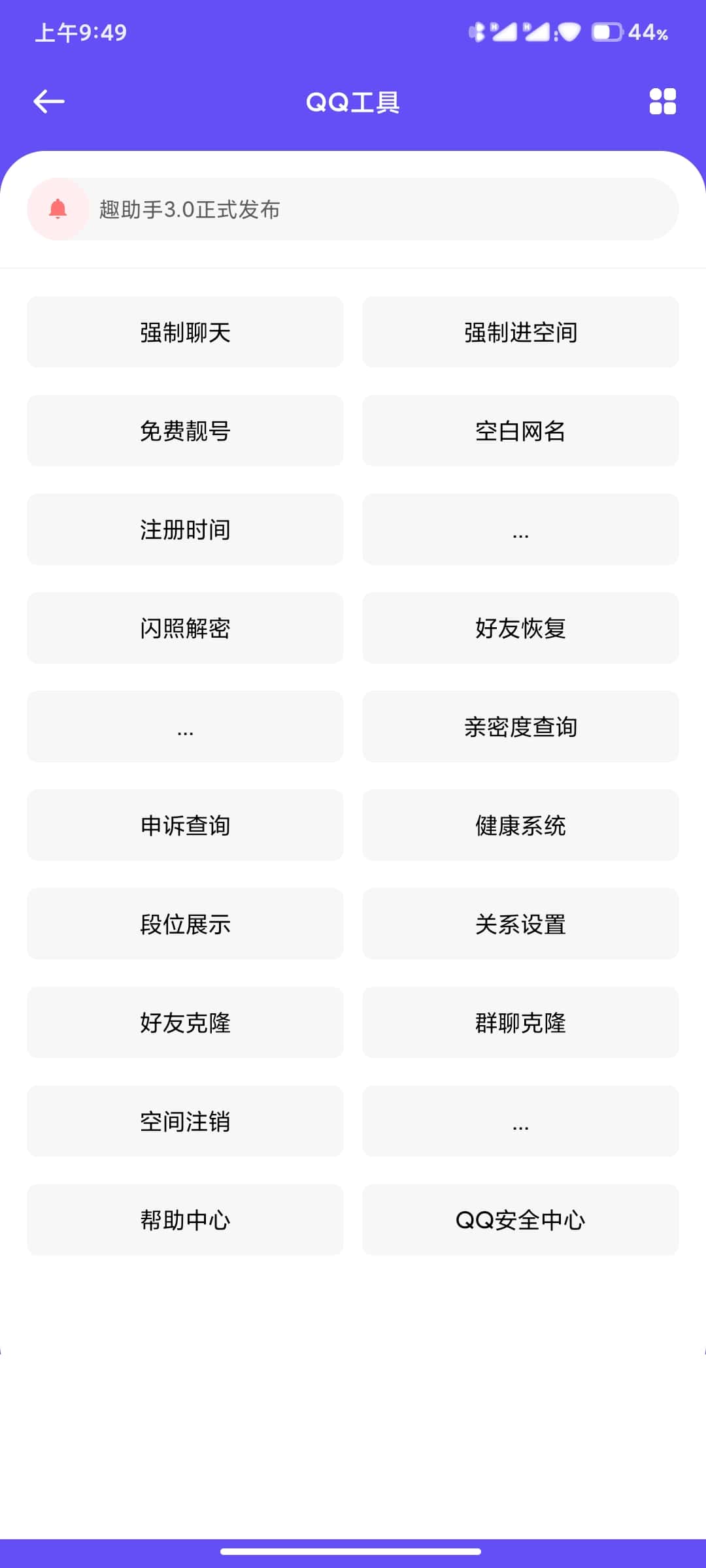
Task: Tap 段位展示
Action: pos(185,924)
